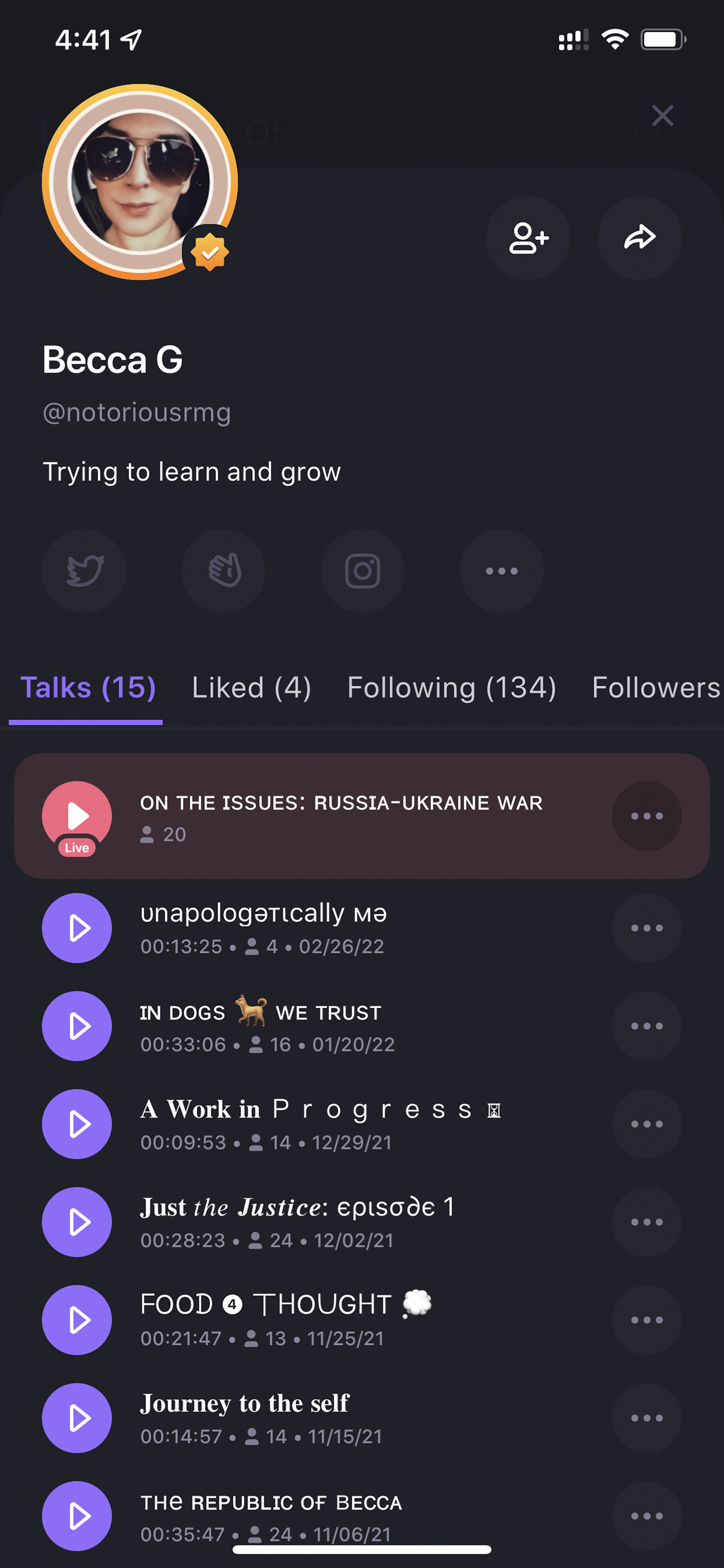
Task: Join the live Russia-Ukraine War talk
Action: (x=76, y=816)
